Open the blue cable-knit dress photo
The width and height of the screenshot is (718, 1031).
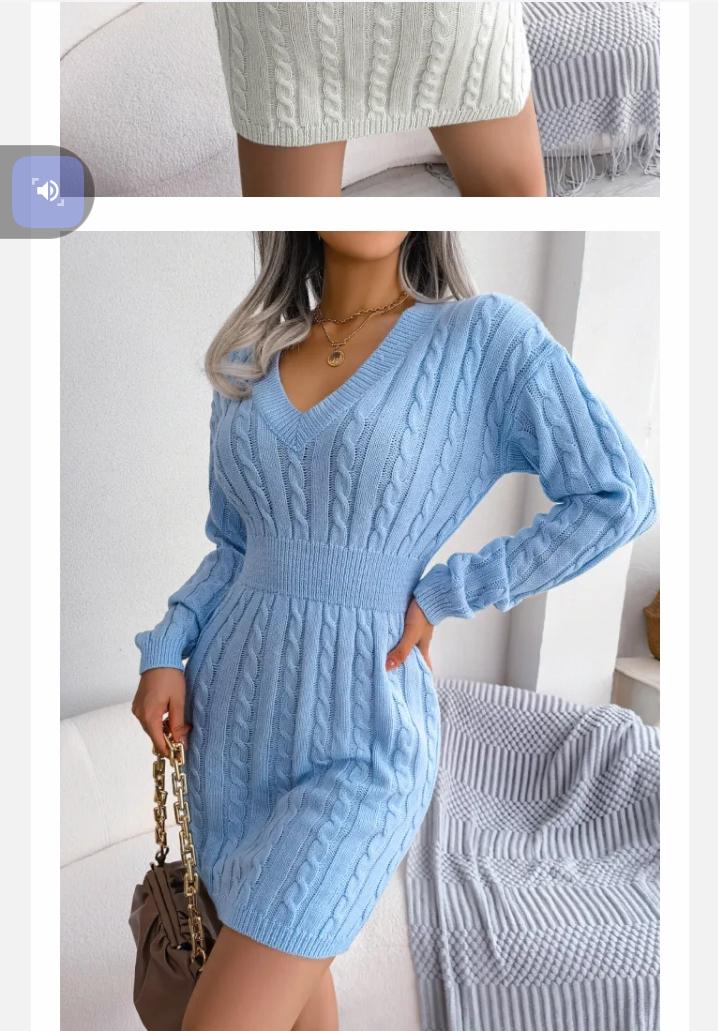(360, 630)
